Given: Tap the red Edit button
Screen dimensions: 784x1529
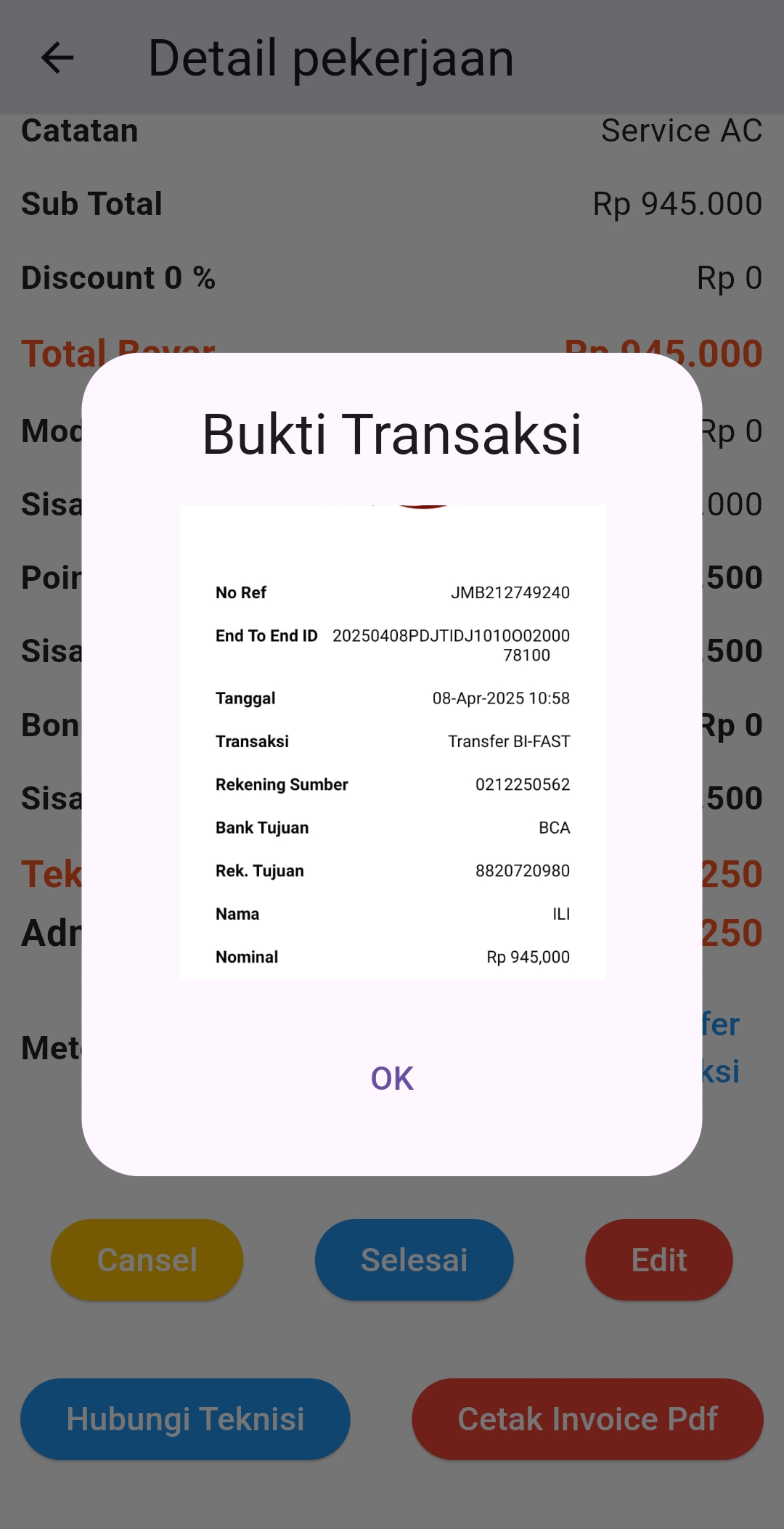Looking at the screenshot, I should [658, 1260].
